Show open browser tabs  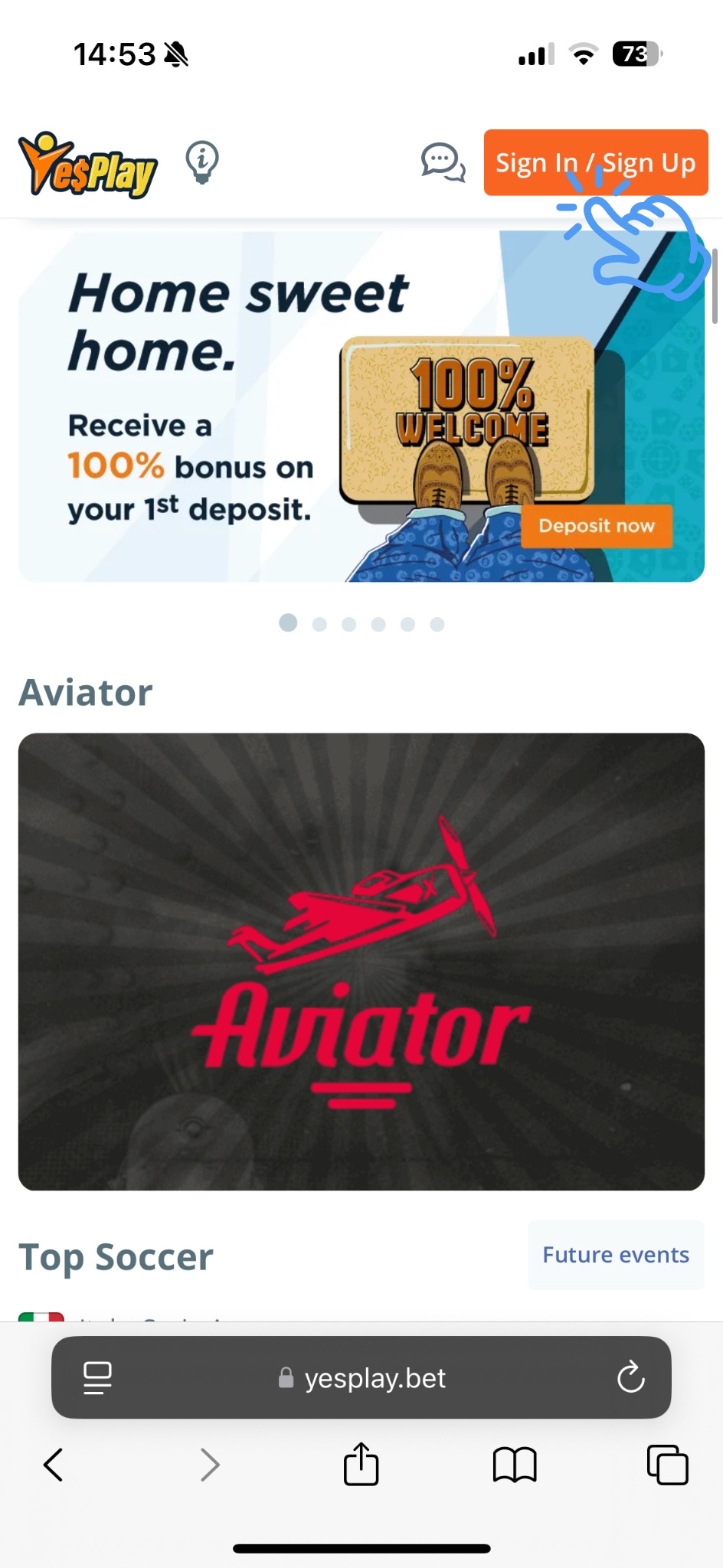coord(667,1465)
